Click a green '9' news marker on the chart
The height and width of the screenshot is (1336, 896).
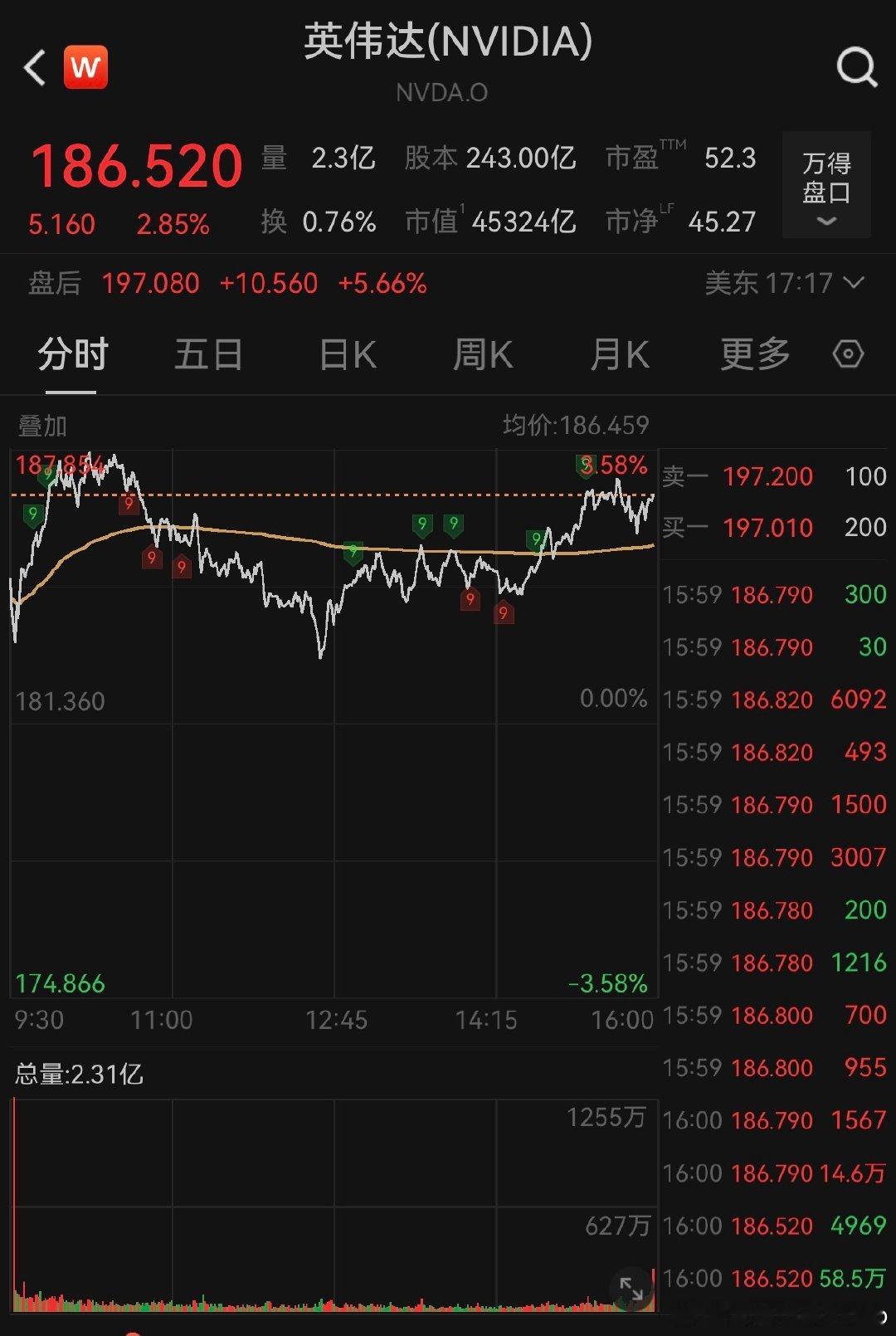click(422, 524)
